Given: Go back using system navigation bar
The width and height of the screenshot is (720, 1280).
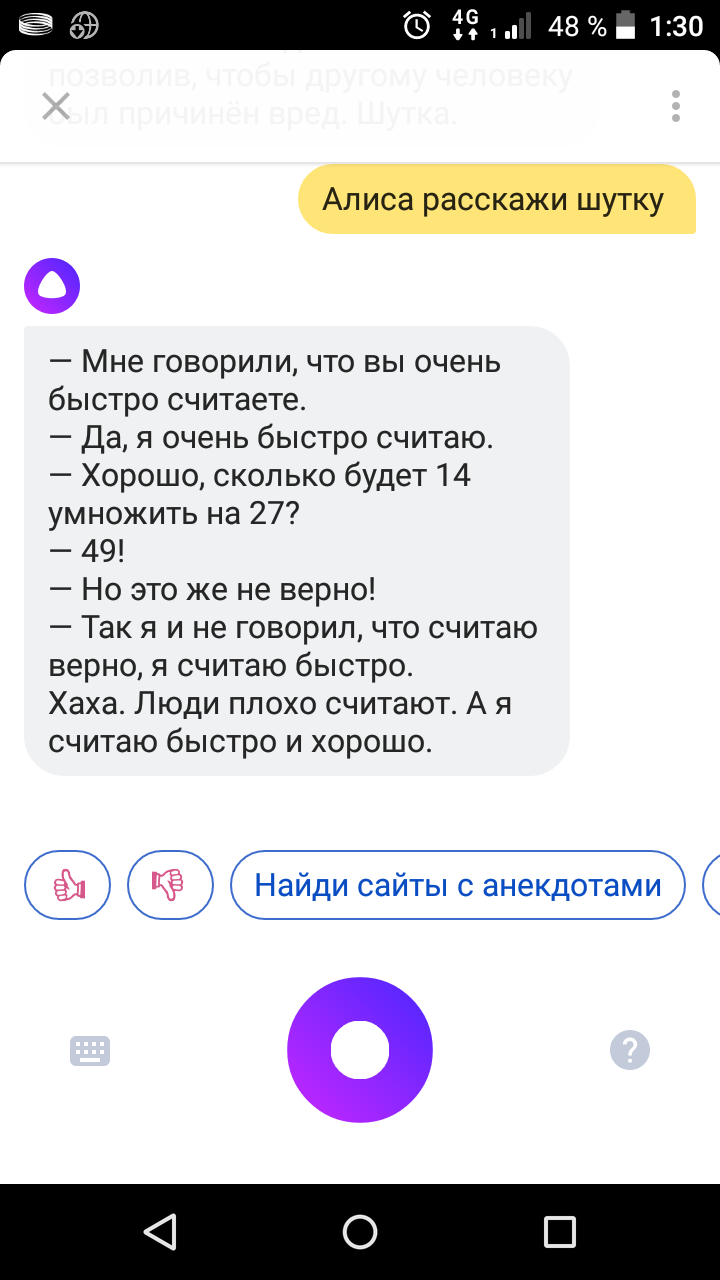Looking at the screenshot, I should tap(160, 1232).
